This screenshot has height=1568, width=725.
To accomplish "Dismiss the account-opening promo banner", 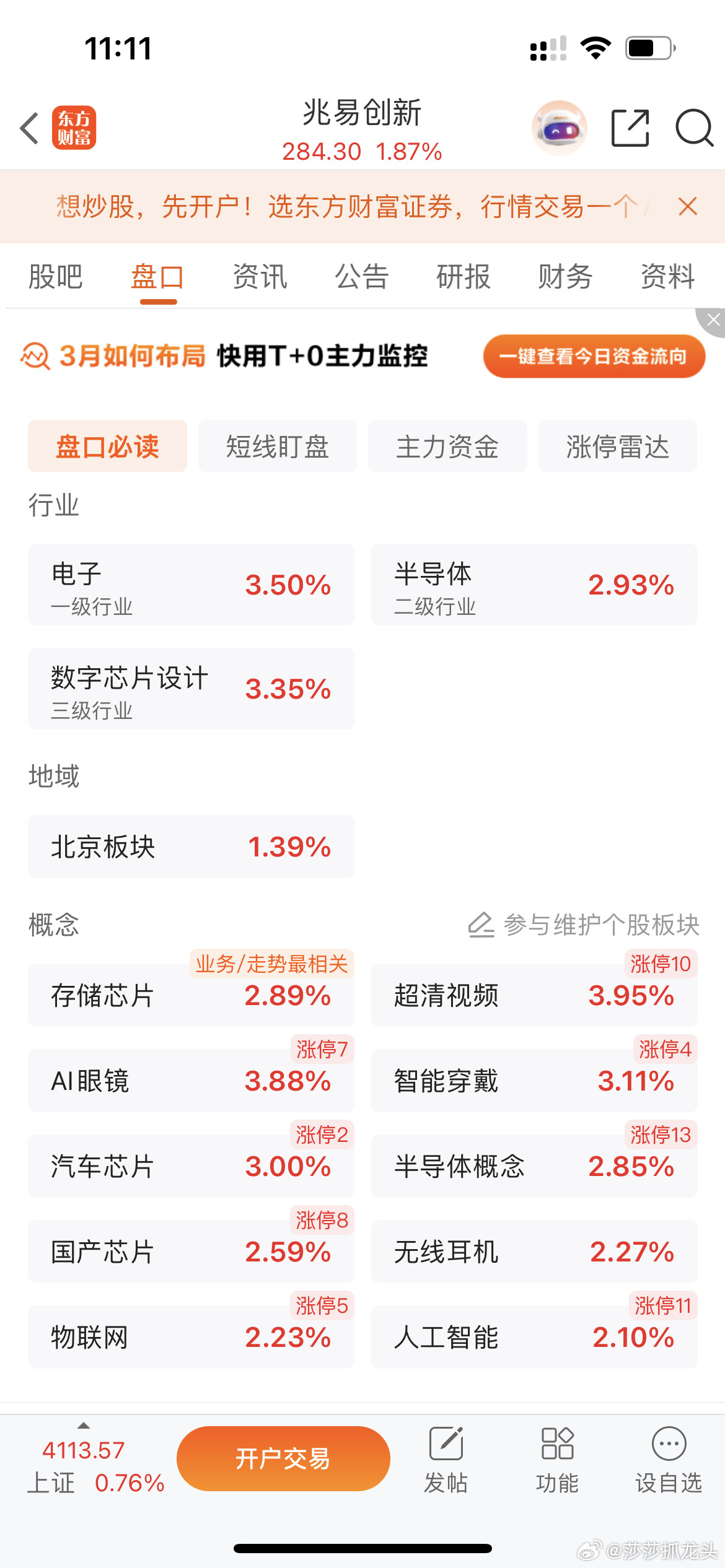I will 688,206.
